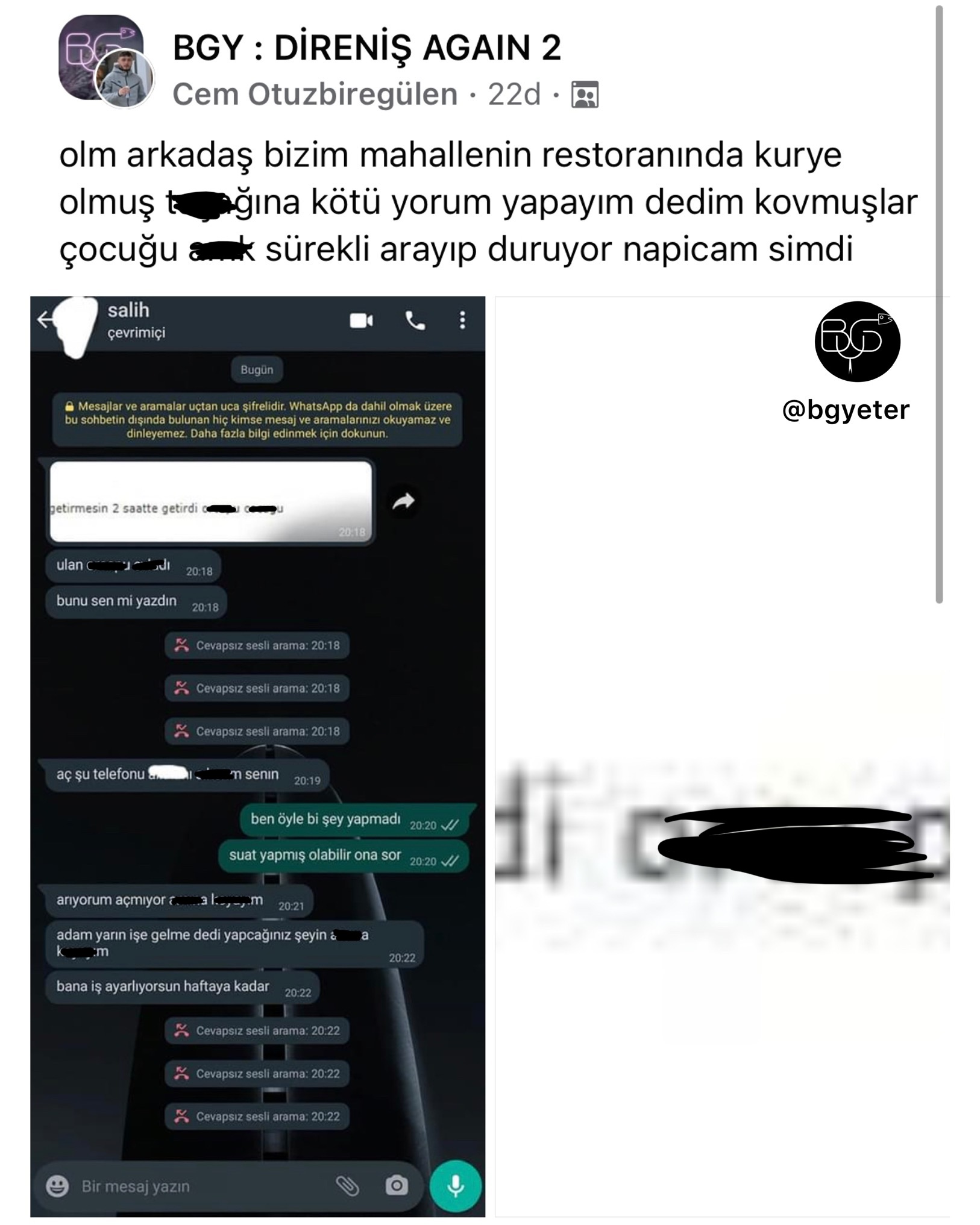Screen dimensions: 980x1225
Task: Open the WhatsApp chat screenshot photo
Action: [x=257, y=753]
